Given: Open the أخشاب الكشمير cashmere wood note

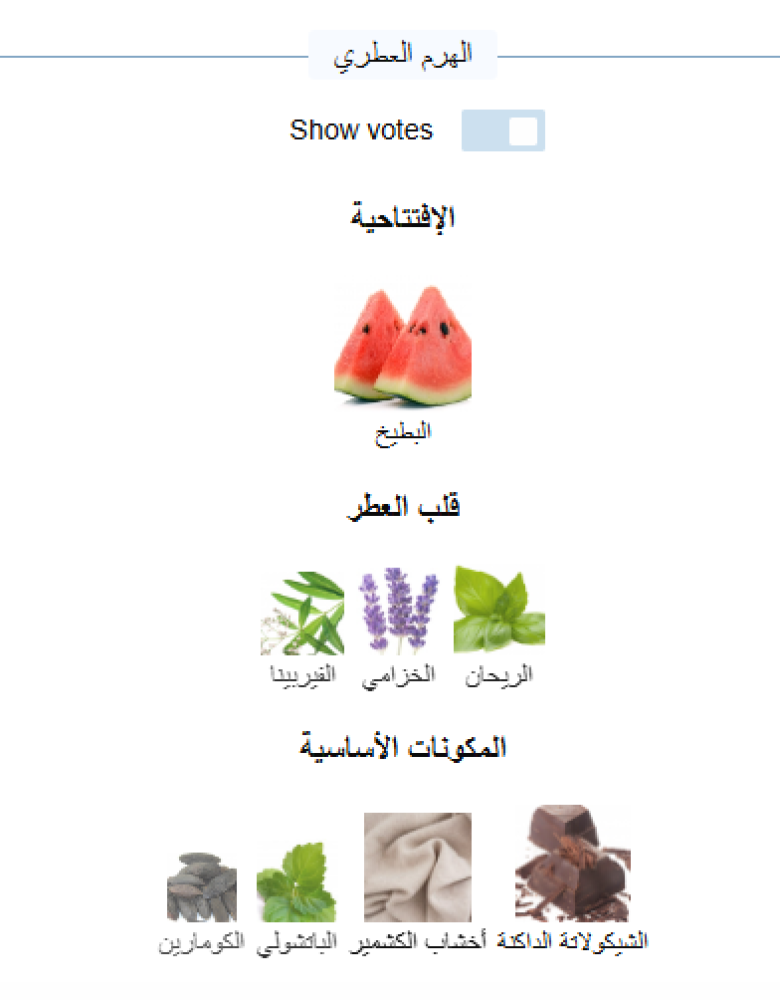Looking at the screenshot, I should click(417, 868).
